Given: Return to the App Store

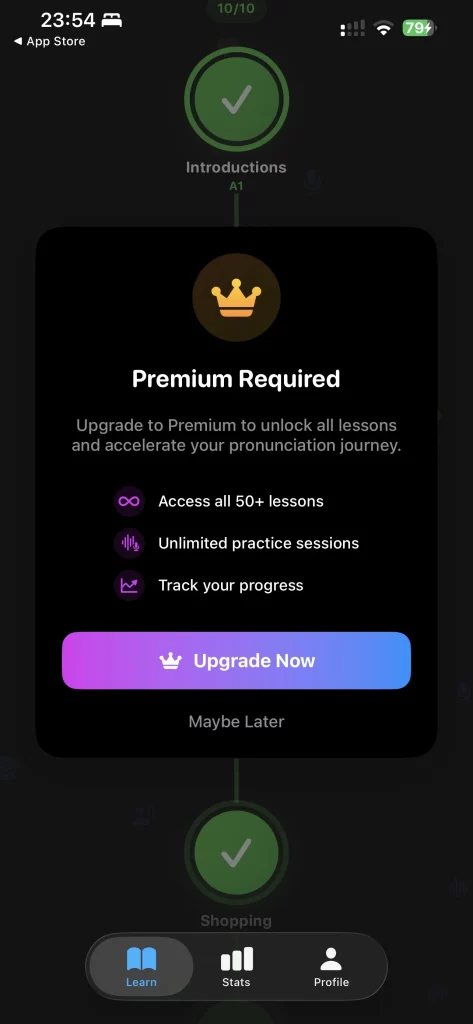Looking at the screenshot, I should pyautogui.click(x=50, y=41).
